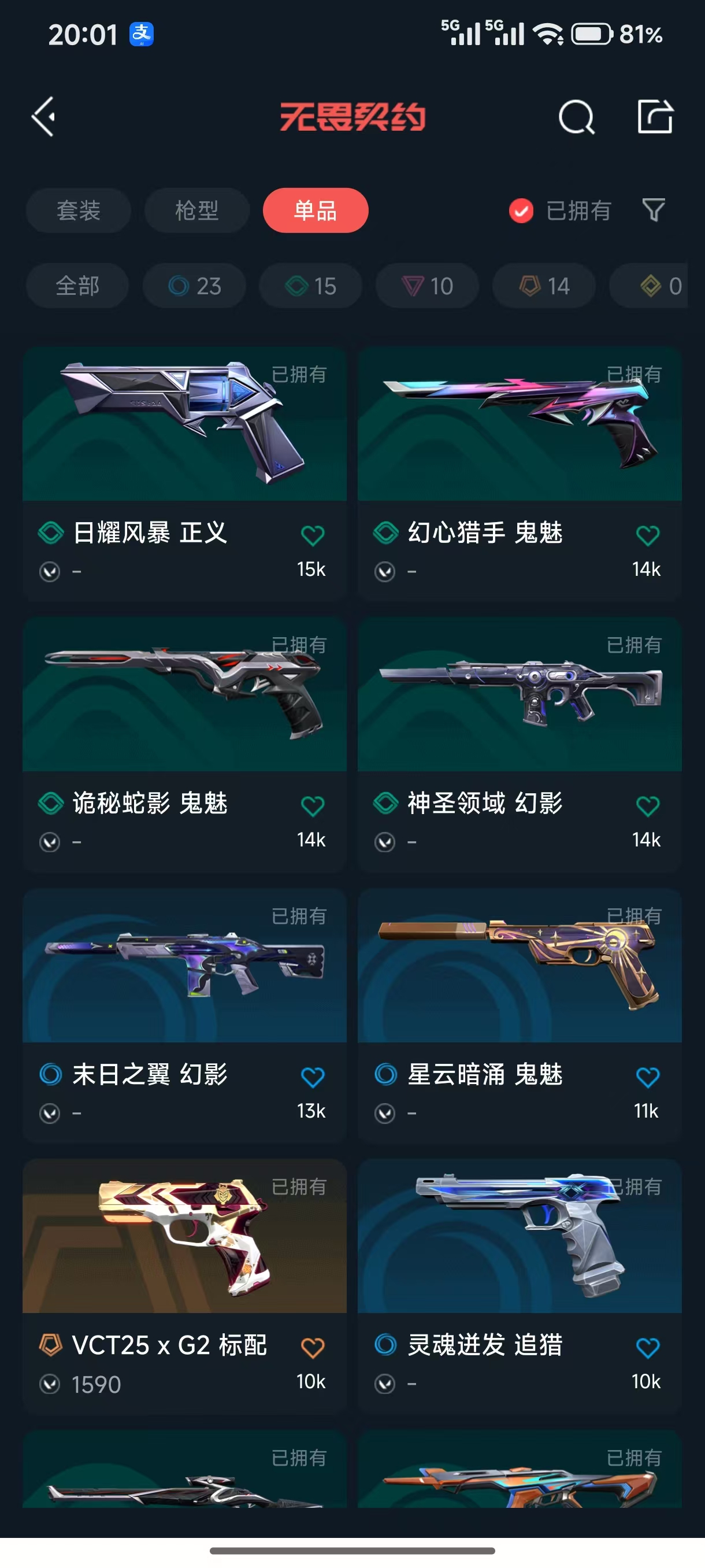
Task: Select the 全部 rarity chip
Action: pyautogui.click(x=77, y=286)
